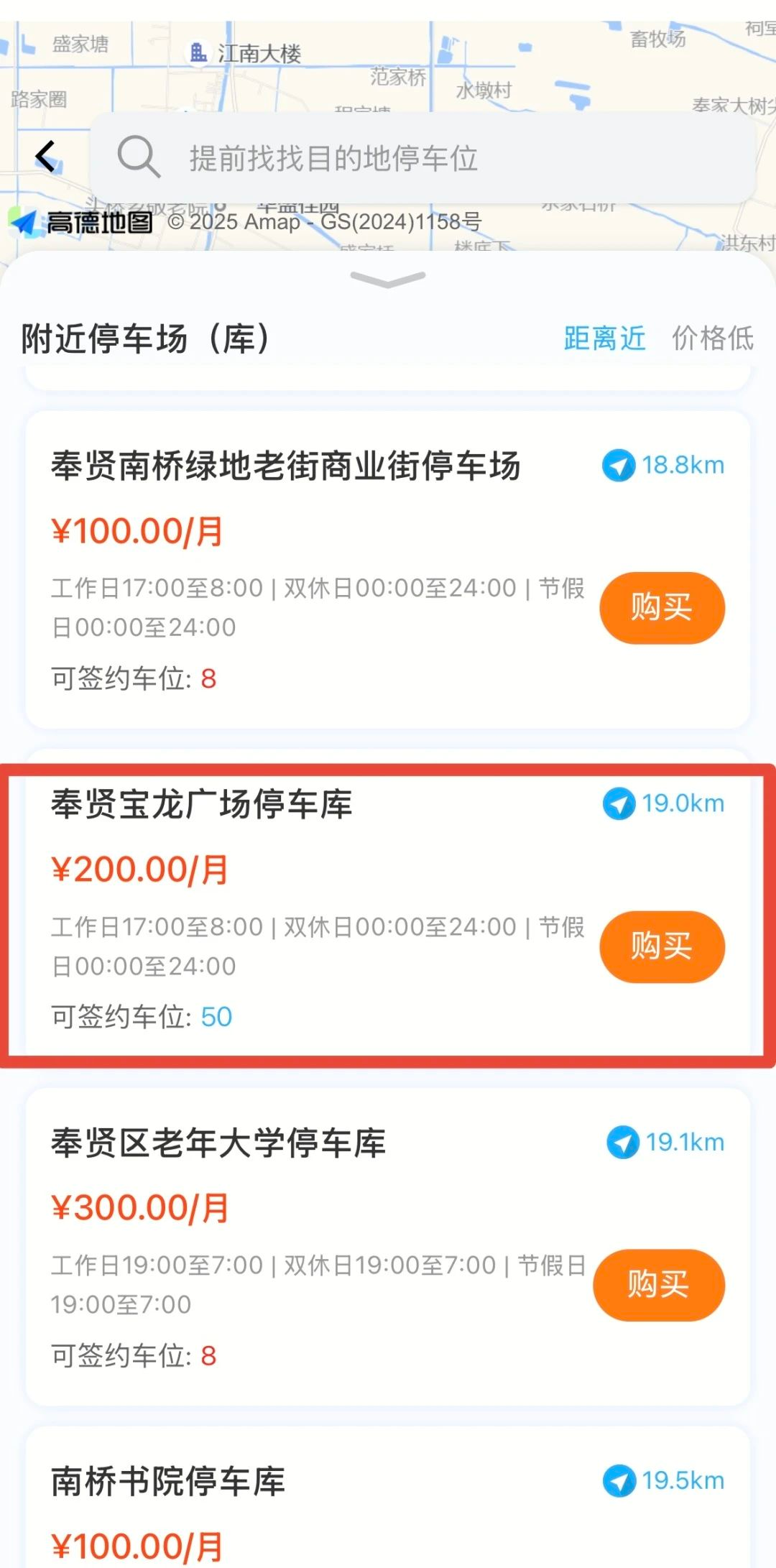This screenshot has height=1568, width=776.
Task: Click navigation arrow next to 18.8km
Action: tap(619, 466)
